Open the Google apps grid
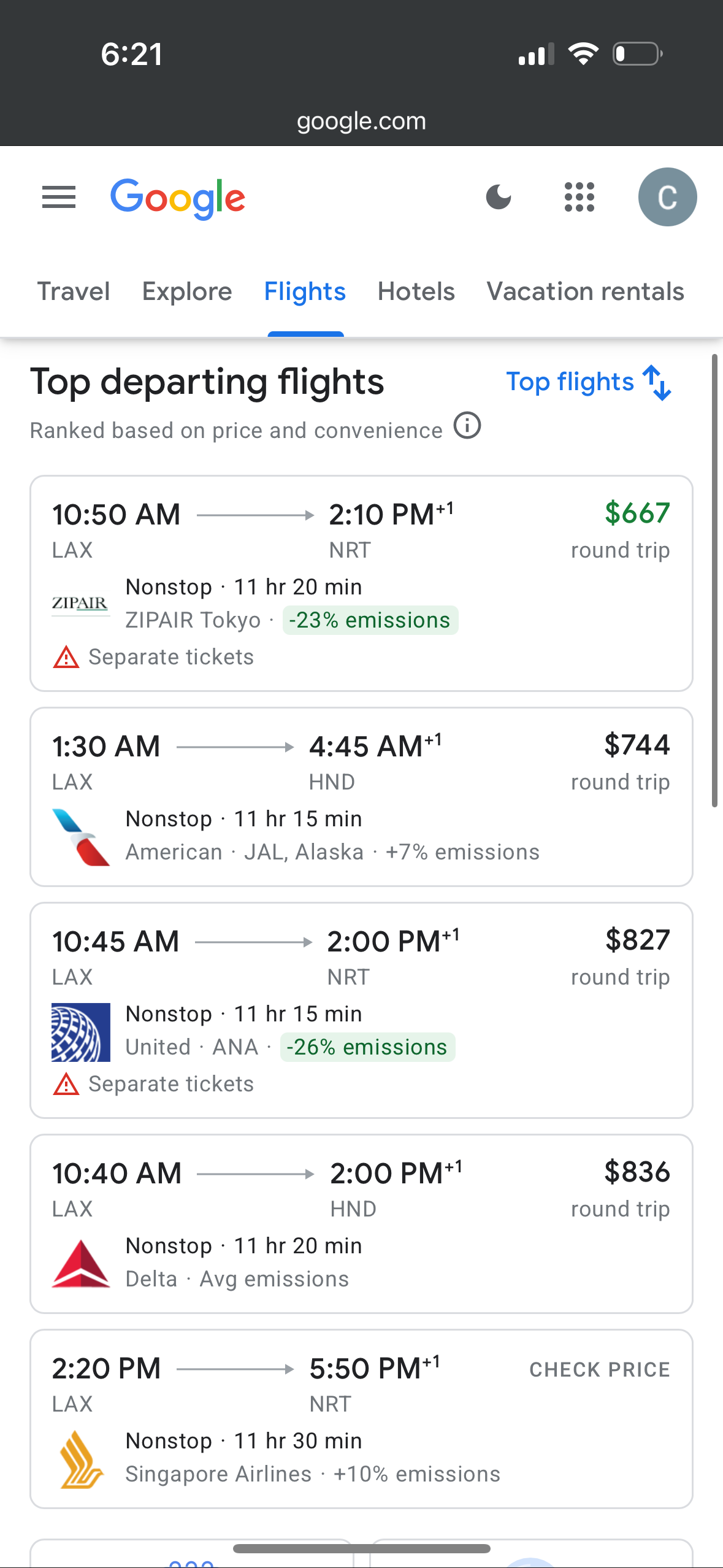The image size is (723, 1568). point(579,198)
